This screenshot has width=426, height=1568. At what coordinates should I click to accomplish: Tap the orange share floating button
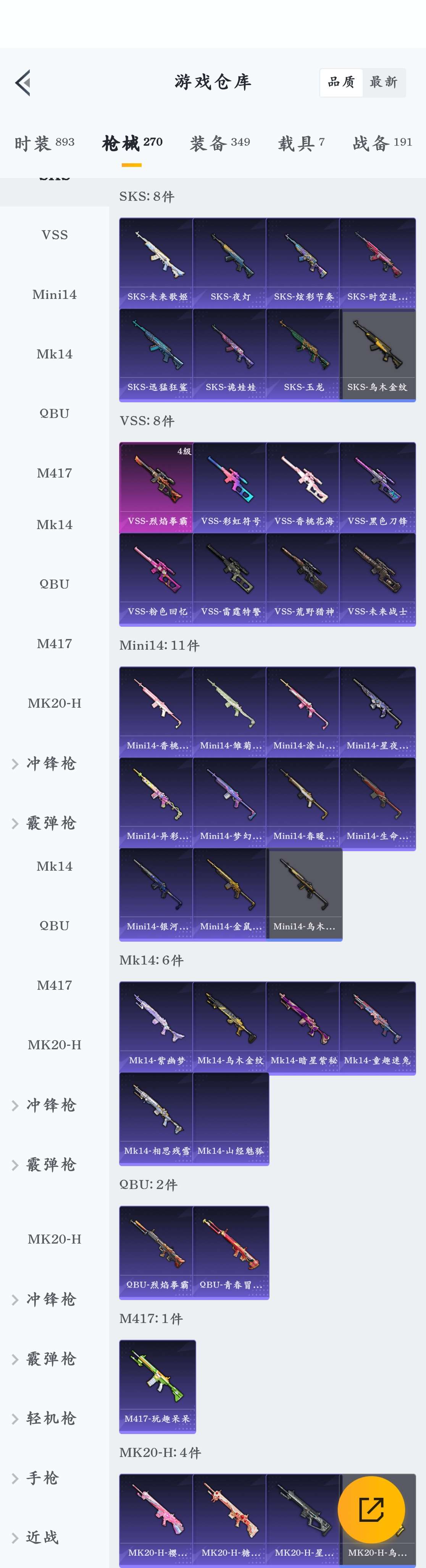pos(371,1510)
